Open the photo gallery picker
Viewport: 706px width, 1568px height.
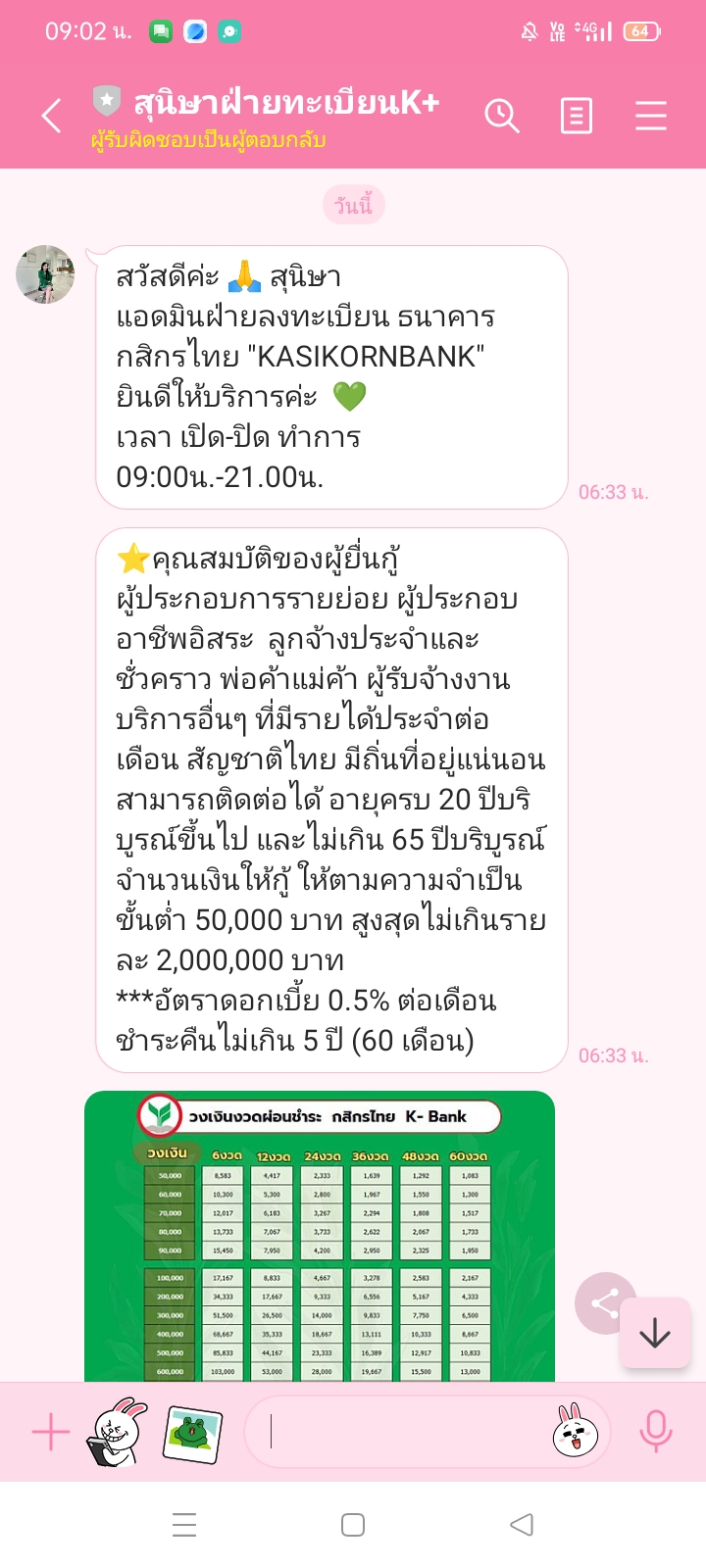(x=192, y=1433)
